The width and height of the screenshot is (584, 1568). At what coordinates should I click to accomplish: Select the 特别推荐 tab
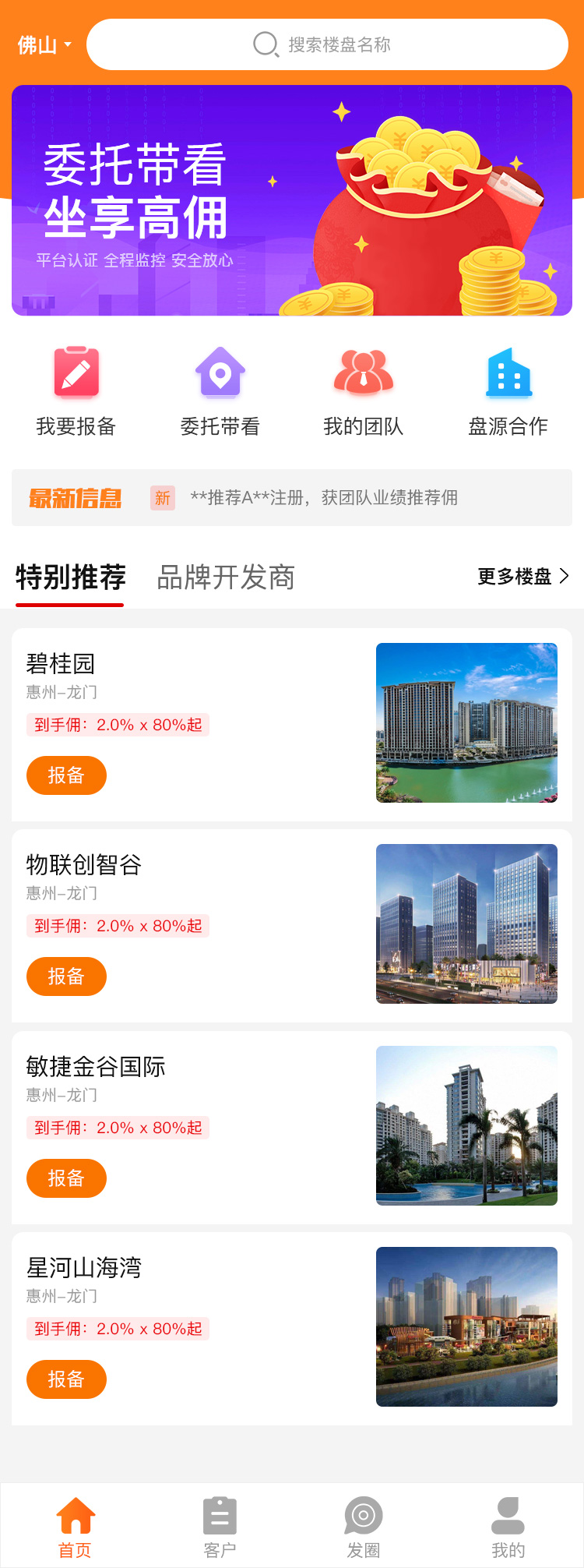[70, 577]
